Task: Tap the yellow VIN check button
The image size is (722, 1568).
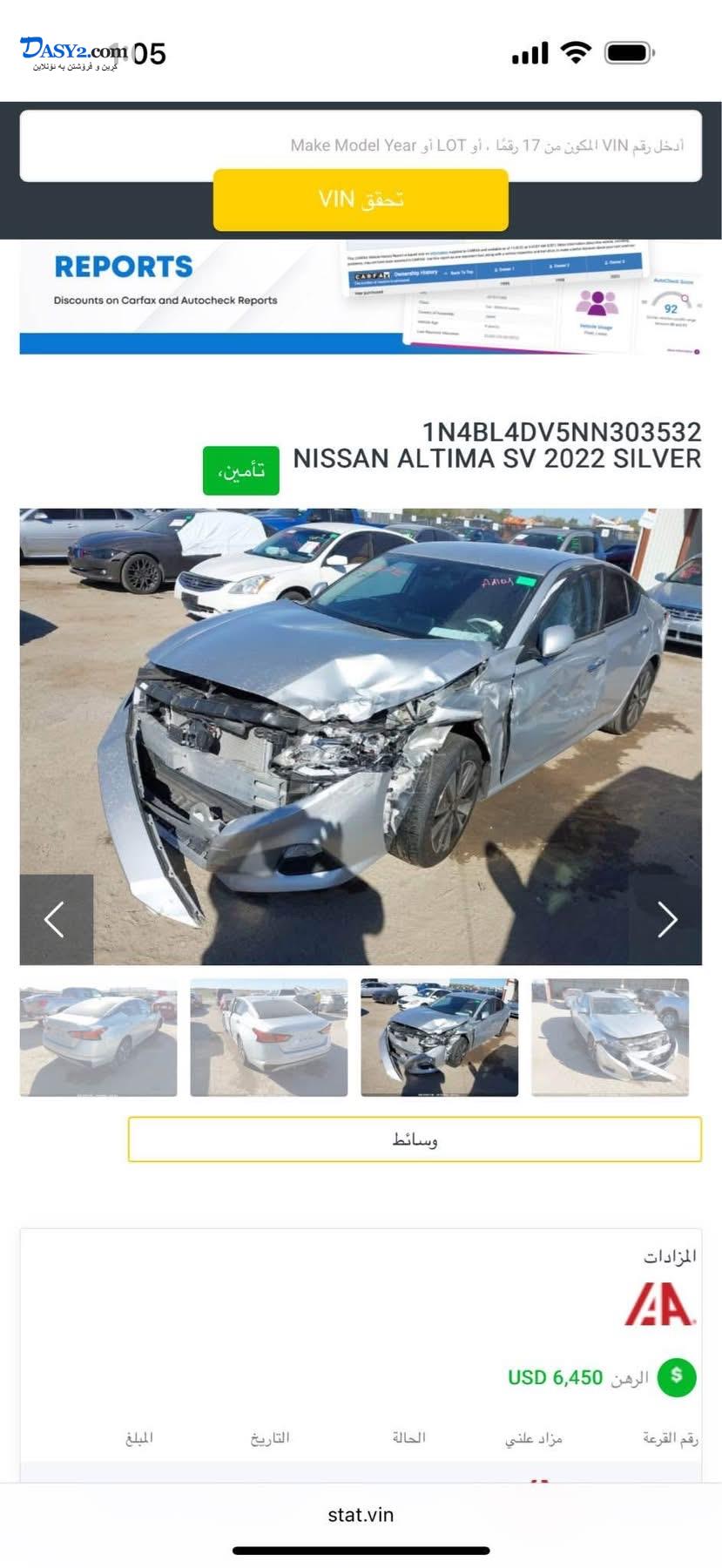Action: tap(361, 199)
